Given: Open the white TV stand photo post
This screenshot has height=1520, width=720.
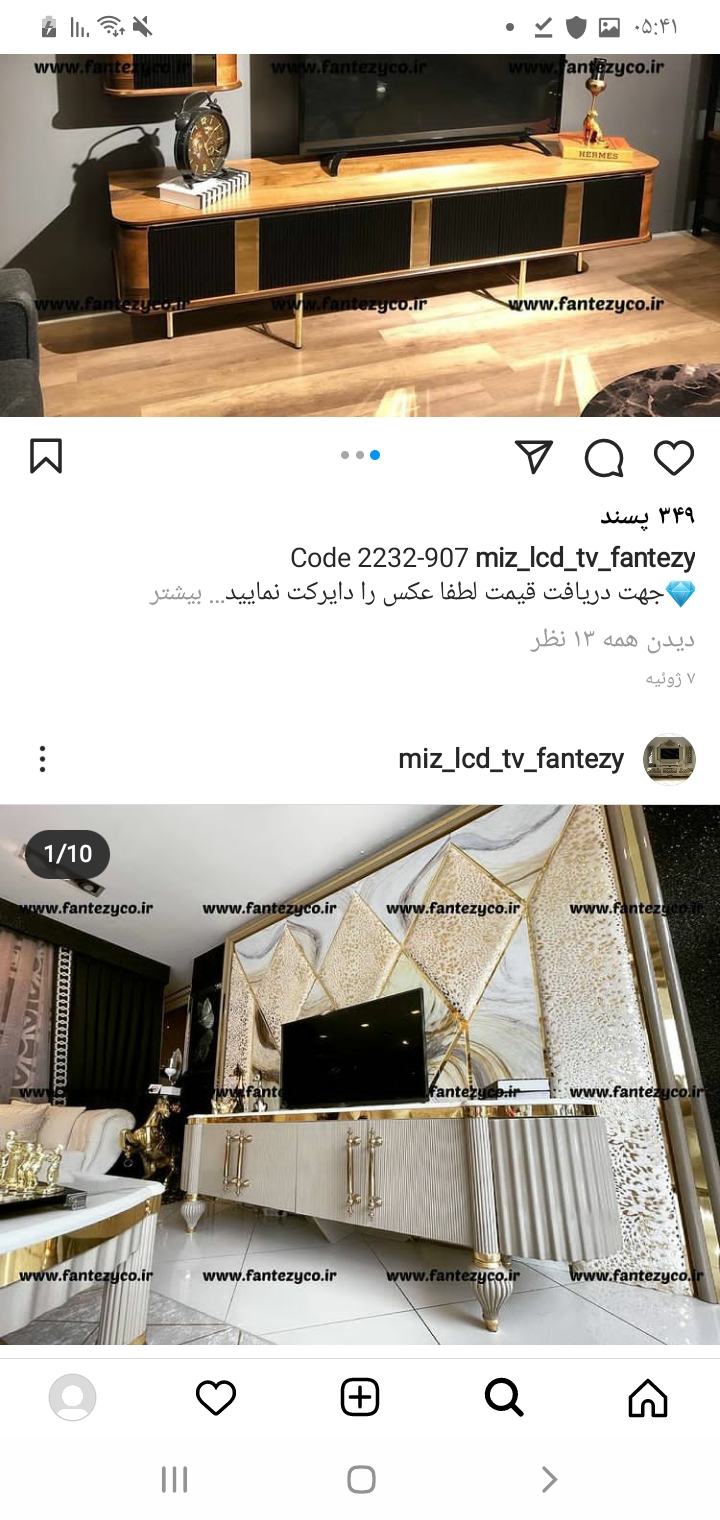Looking at the screenshot, I should click(360, 1075).
